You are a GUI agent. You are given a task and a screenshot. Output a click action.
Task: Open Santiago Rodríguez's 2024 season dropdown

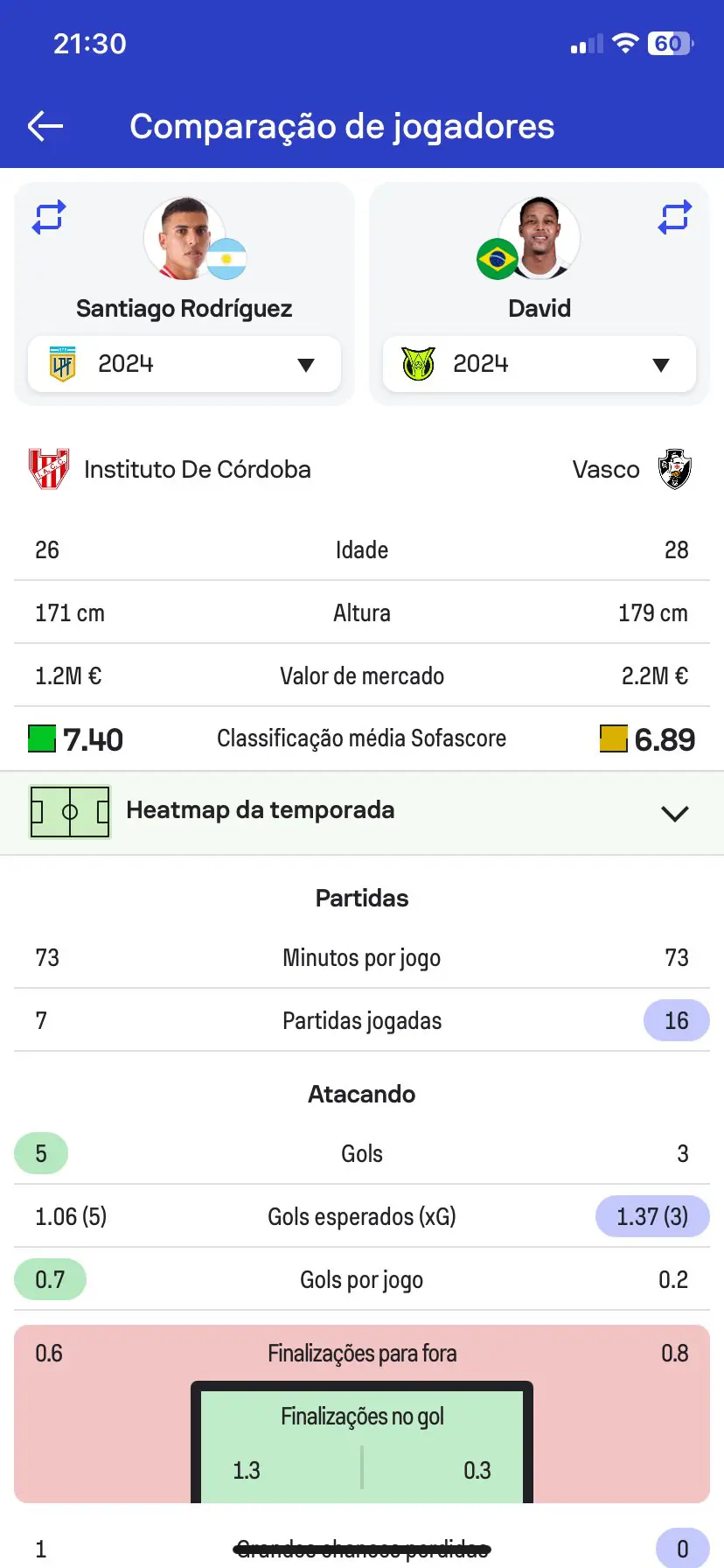click(x=184, y=364)
